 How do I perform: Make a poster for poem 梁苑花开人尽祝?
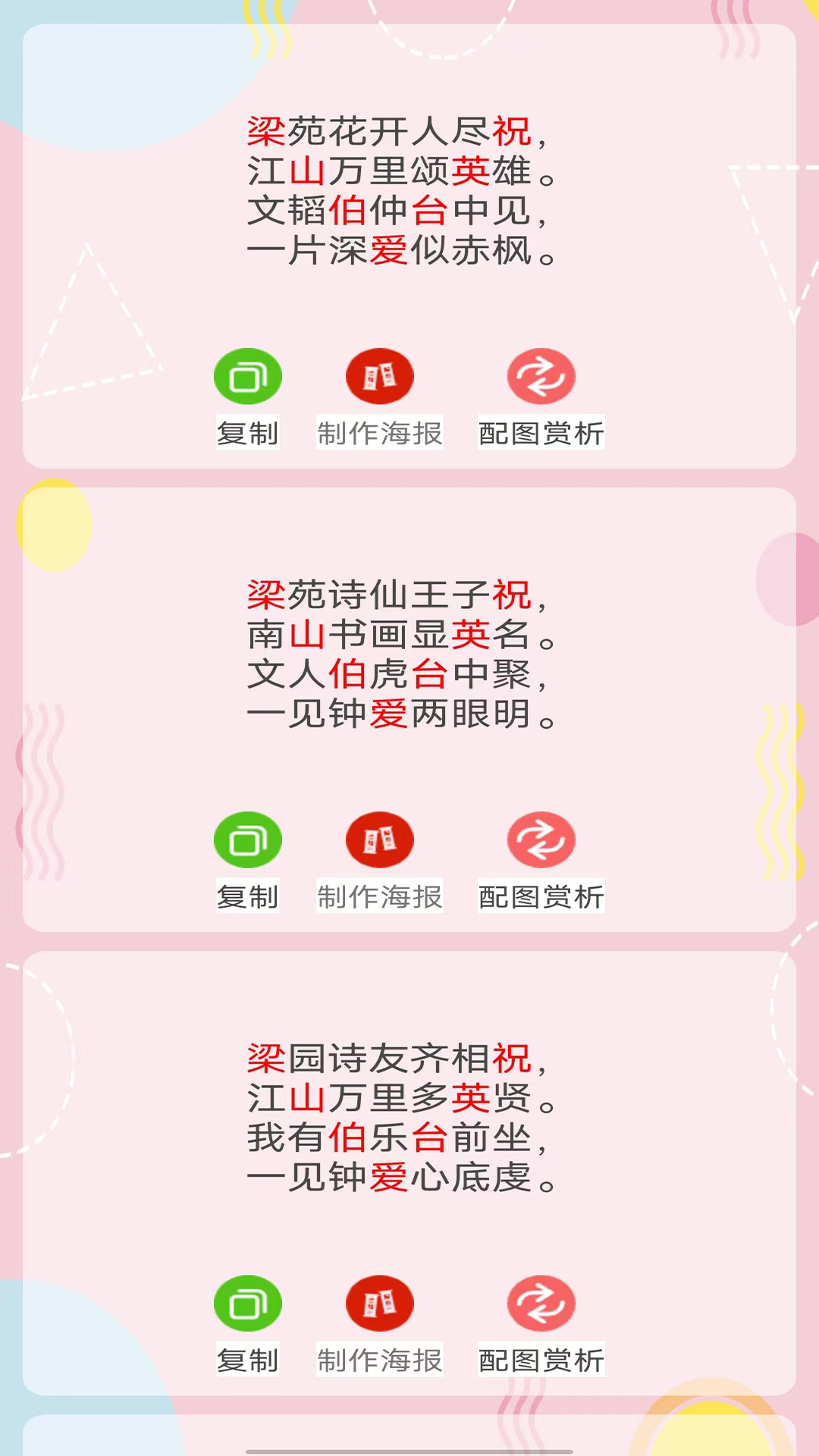click(380, 377)
